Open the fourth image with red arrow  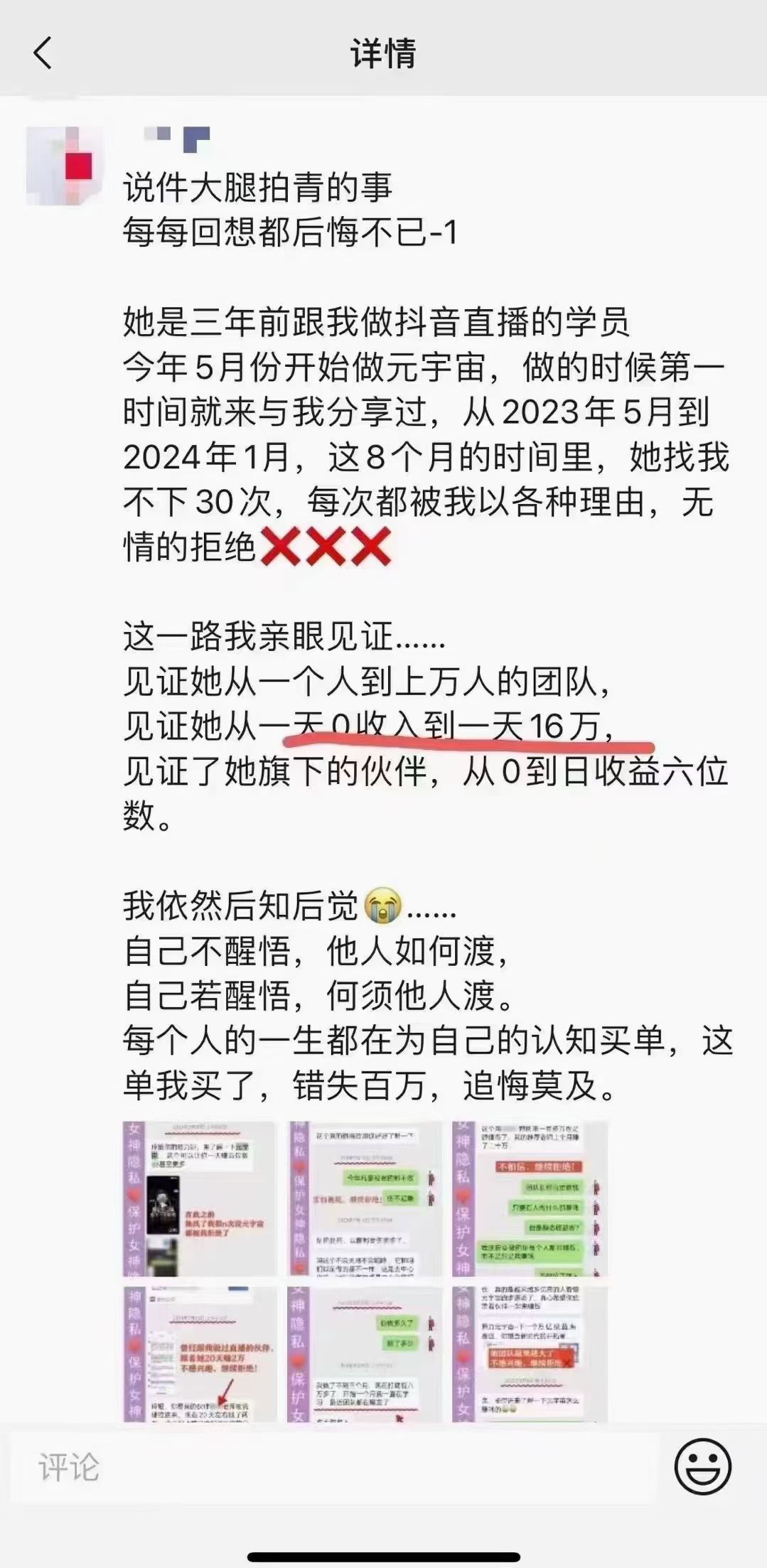point(200,1354)
